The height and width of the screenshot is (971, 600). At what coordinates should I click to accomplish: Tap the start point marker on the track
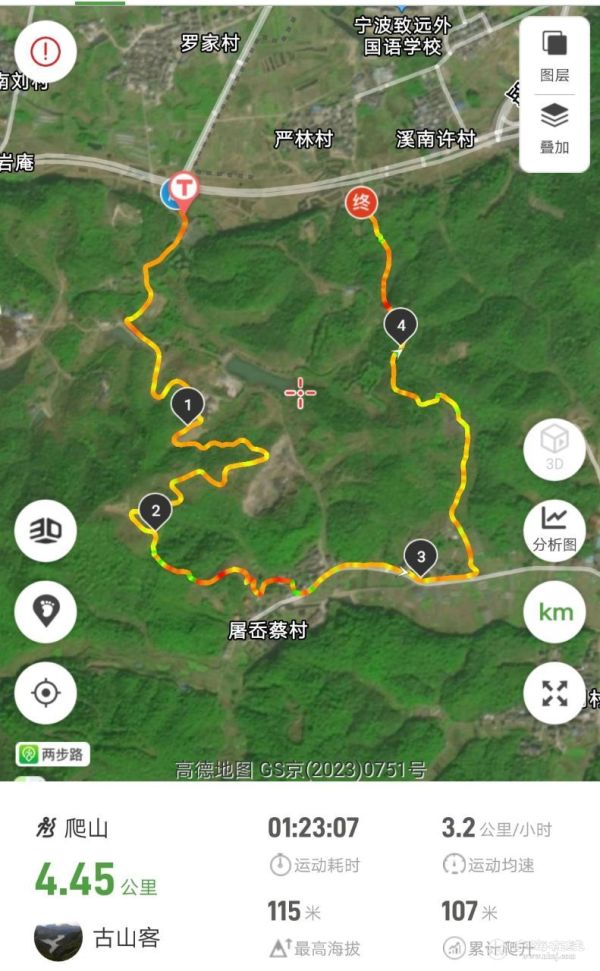[182, 188]
